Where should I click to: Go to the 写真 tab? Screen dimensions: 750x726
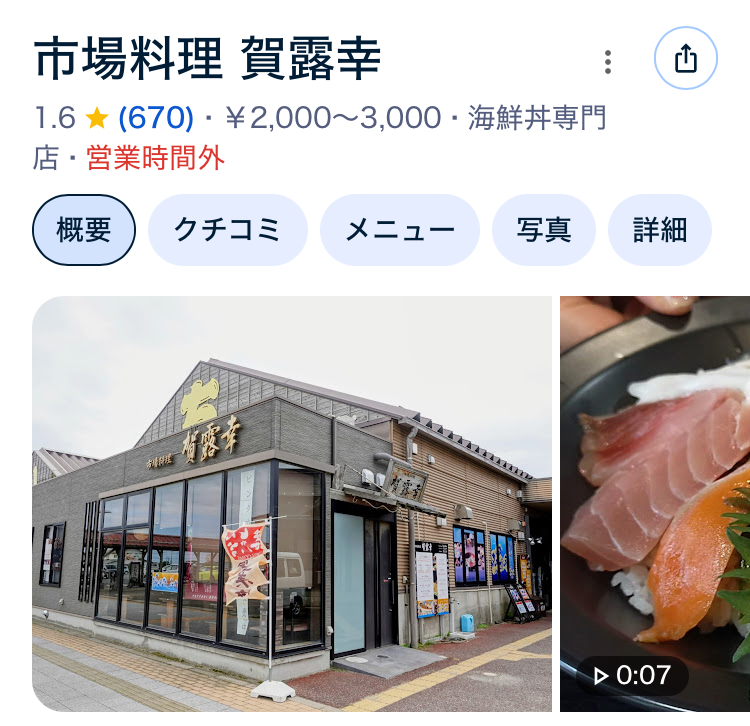click(543, 230)
